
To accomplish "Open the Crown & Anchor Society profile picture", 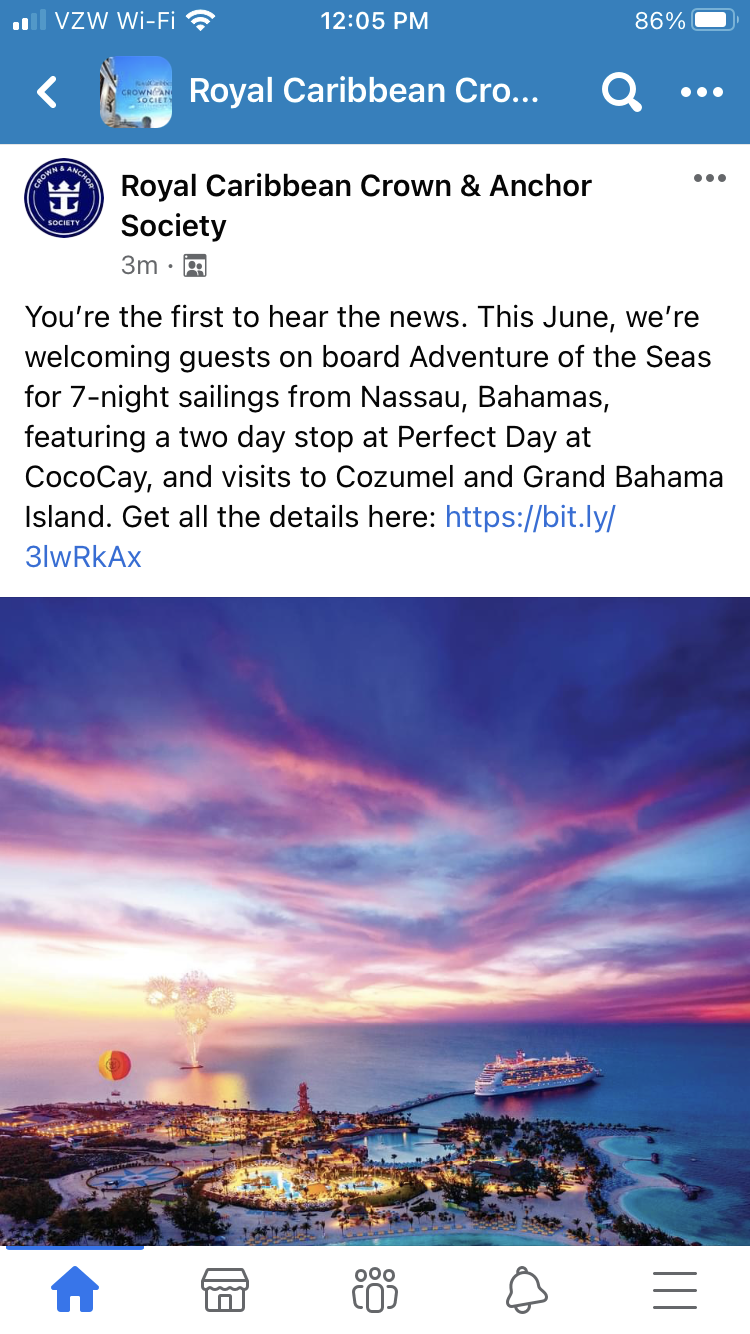I will (64, 198).
